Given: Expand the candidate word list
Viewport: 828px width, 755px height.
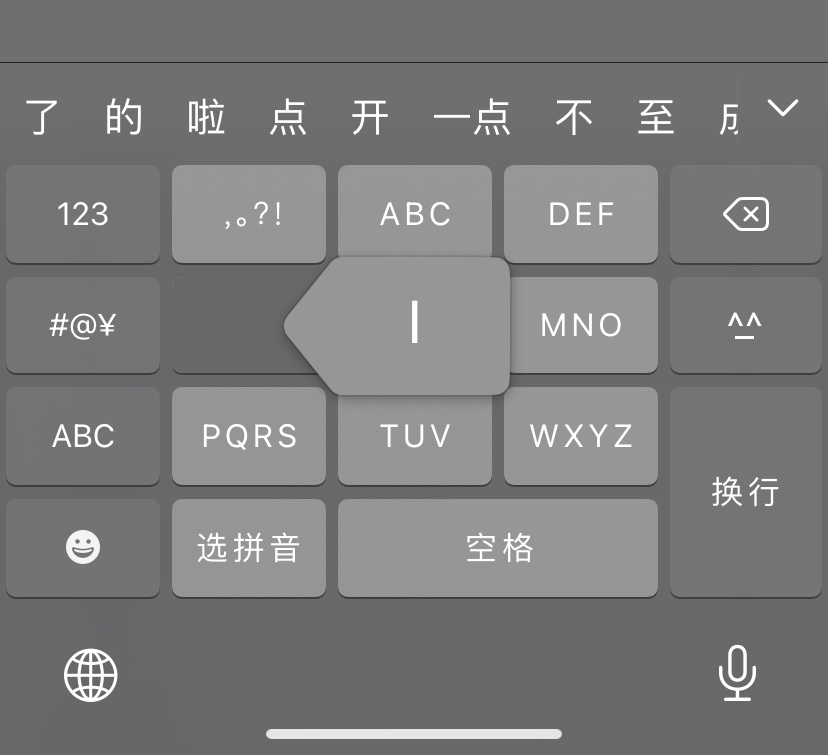Looking at the screenshot, I should (782, 108).
